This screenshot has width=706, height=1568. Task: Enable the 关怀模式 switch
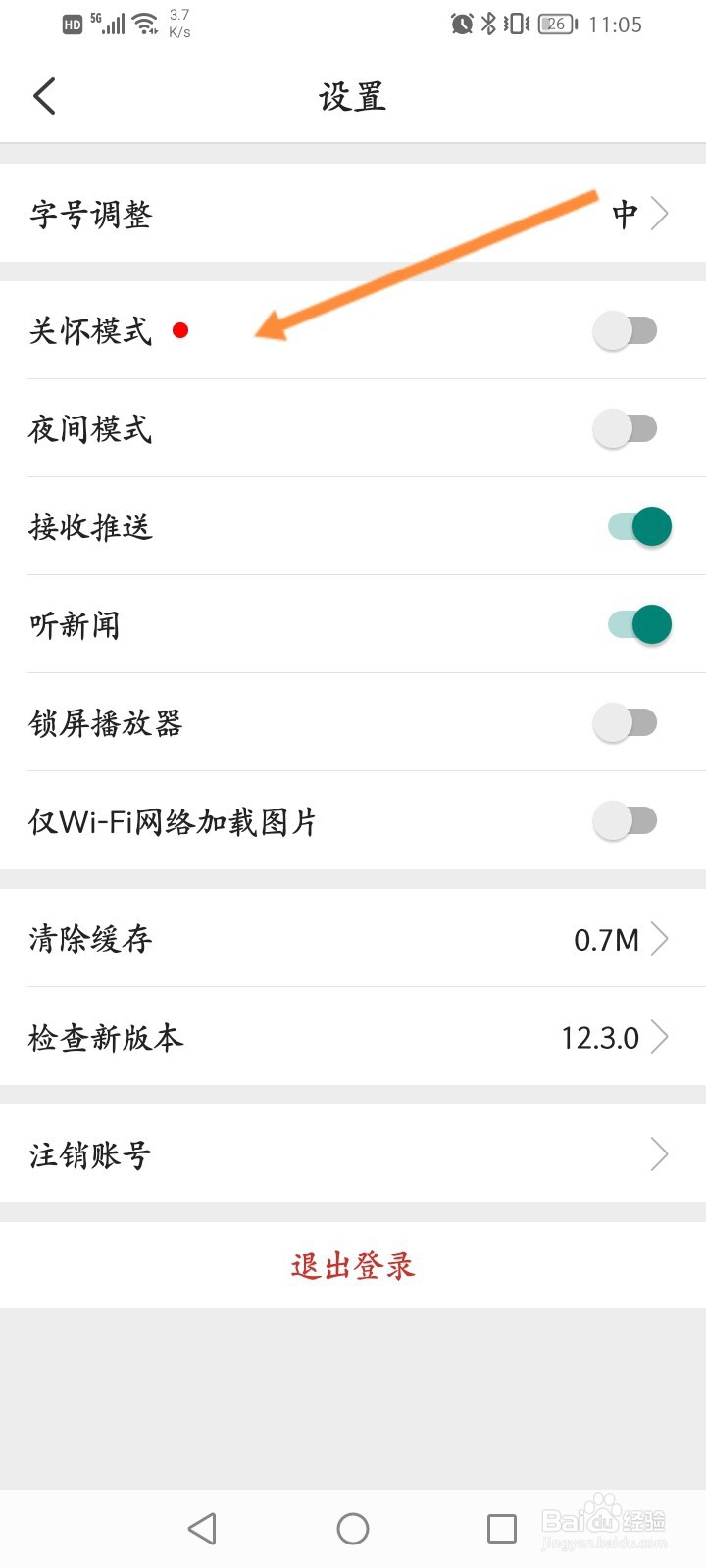(x=625, y=331)
